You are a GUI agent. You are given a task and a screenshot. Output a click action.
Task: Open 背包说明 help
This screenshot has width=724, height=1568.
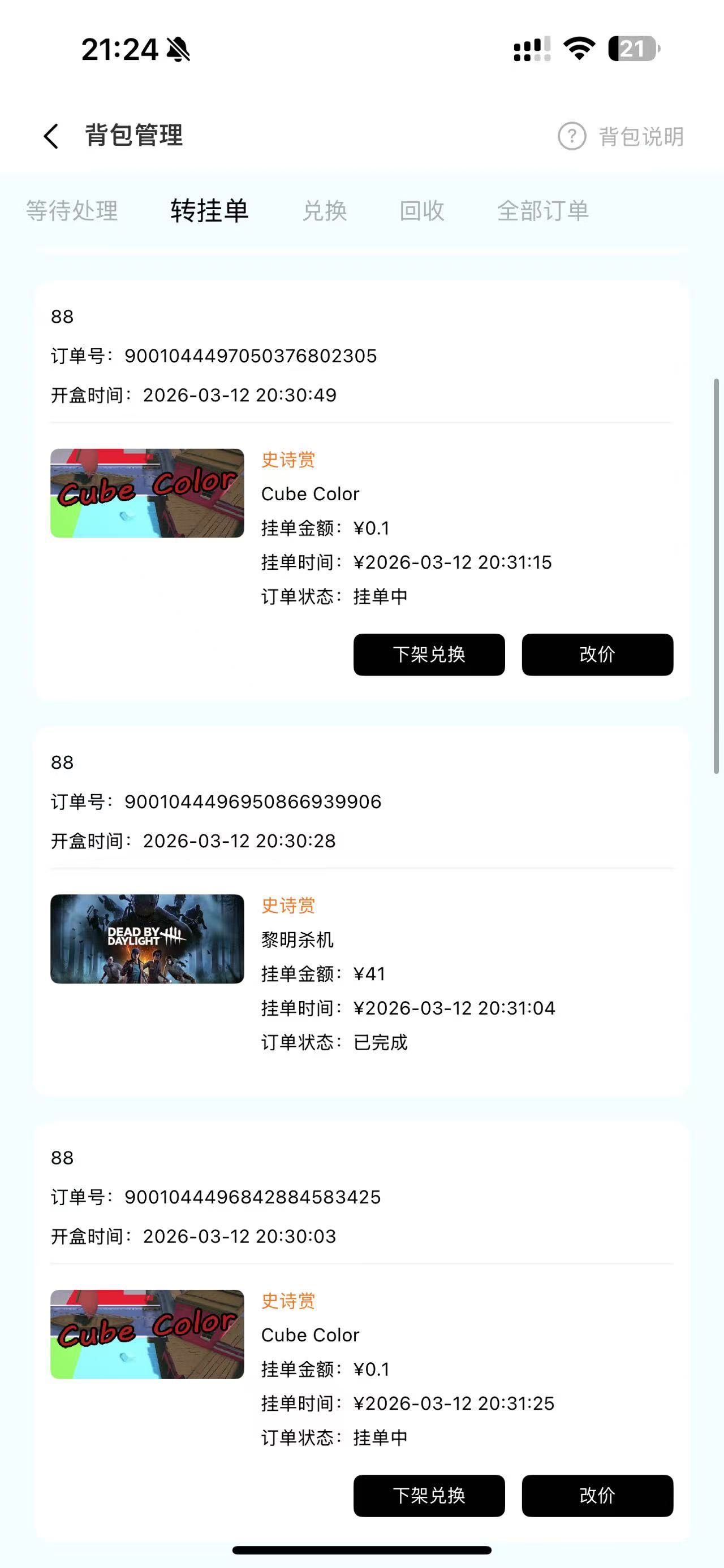click(621, 136)
